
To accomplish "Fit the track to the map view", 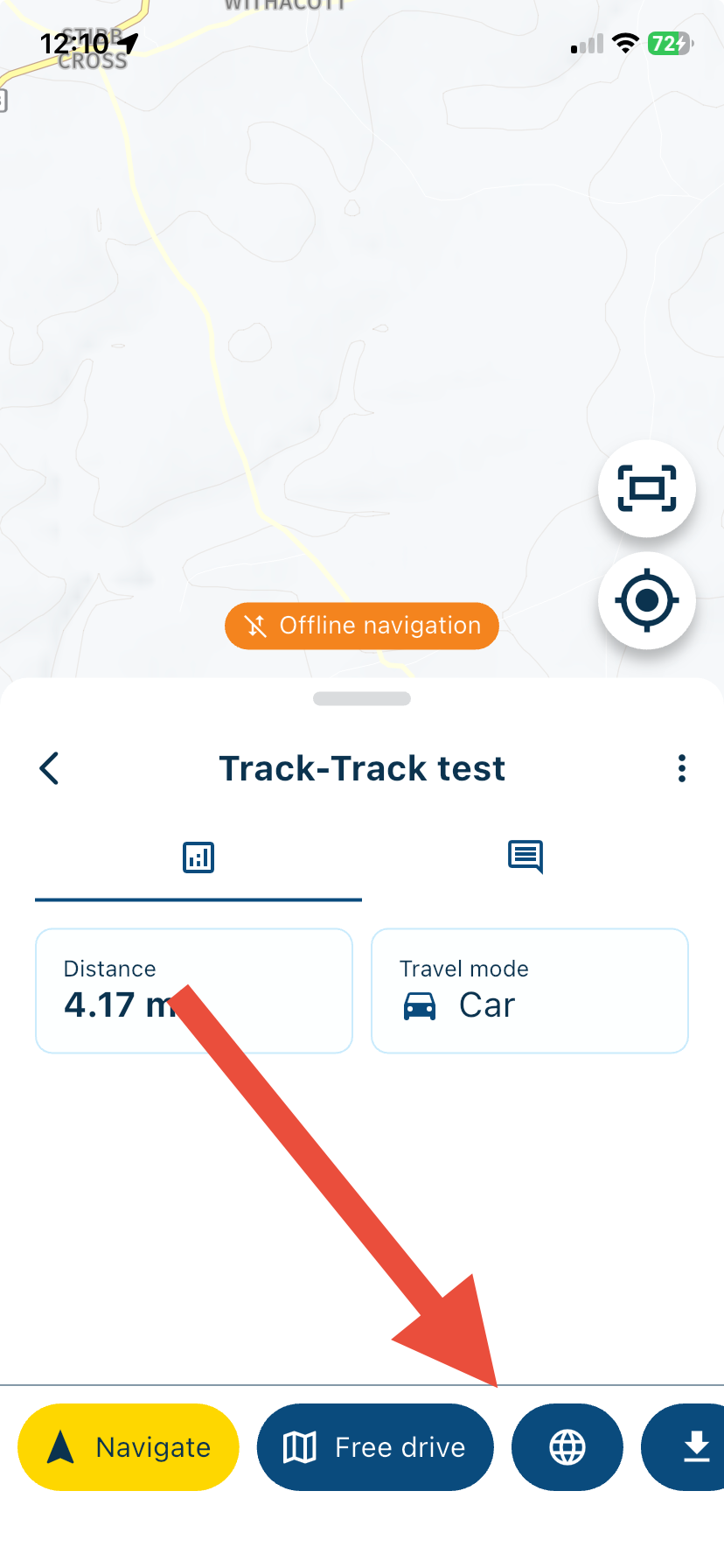I will pos(646,488).
